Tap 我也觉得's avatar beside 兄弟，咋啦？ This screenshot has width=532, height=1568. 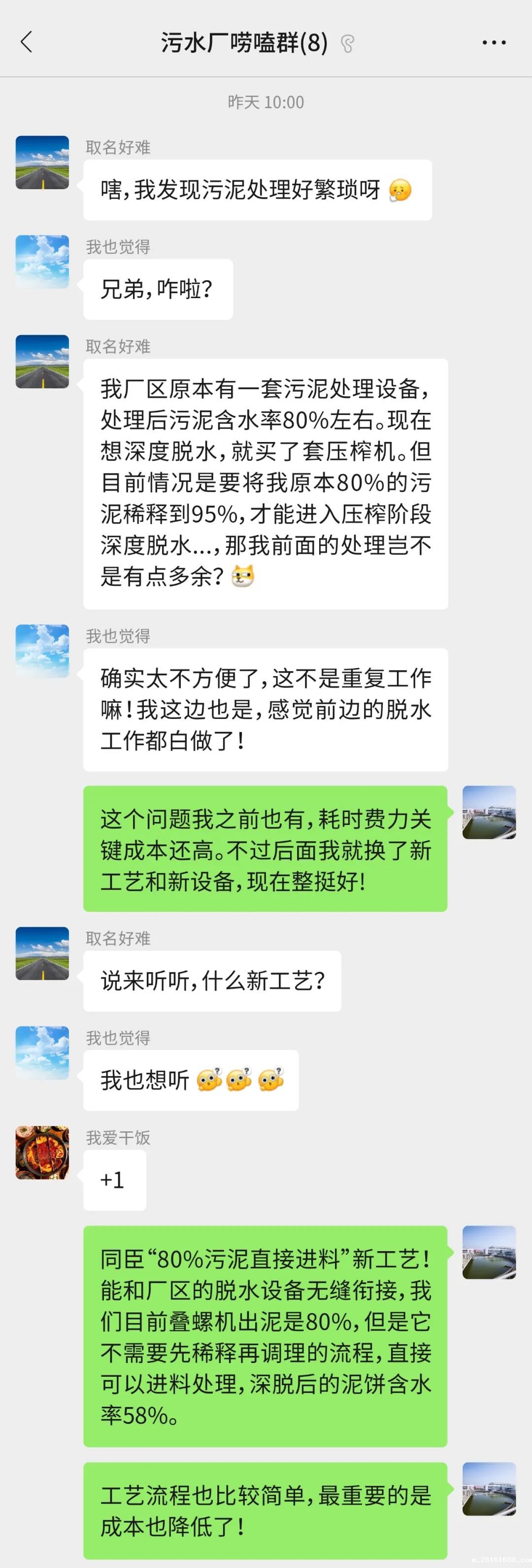42,262
